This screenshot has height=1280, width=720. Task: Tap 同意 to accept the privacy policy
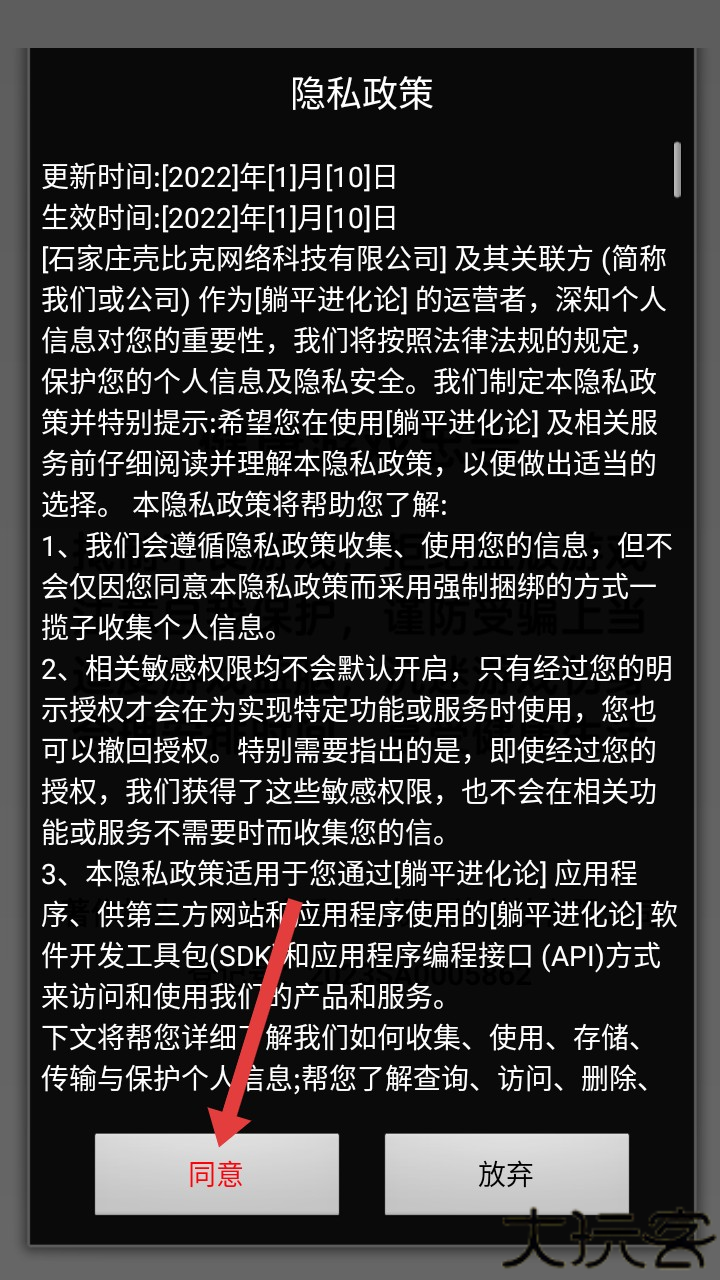pyautogui.click(x=216, y=1173)
